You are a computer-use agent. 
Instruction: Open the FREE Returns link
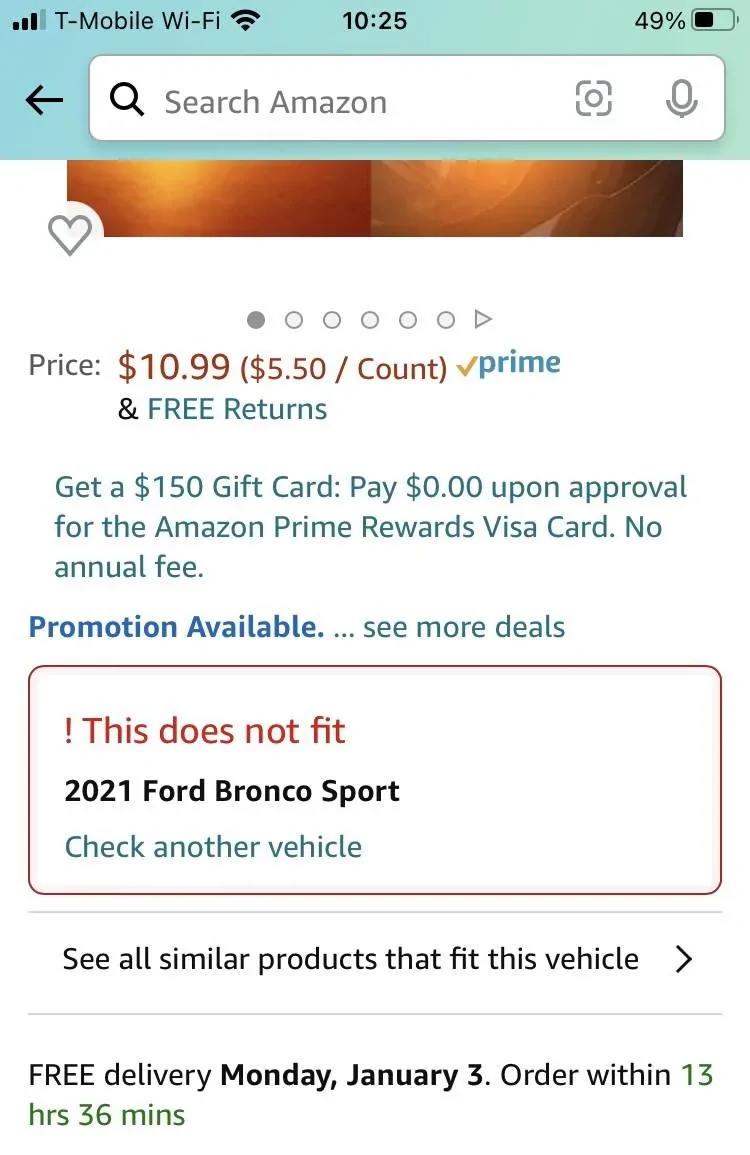(x=237, y=409)
